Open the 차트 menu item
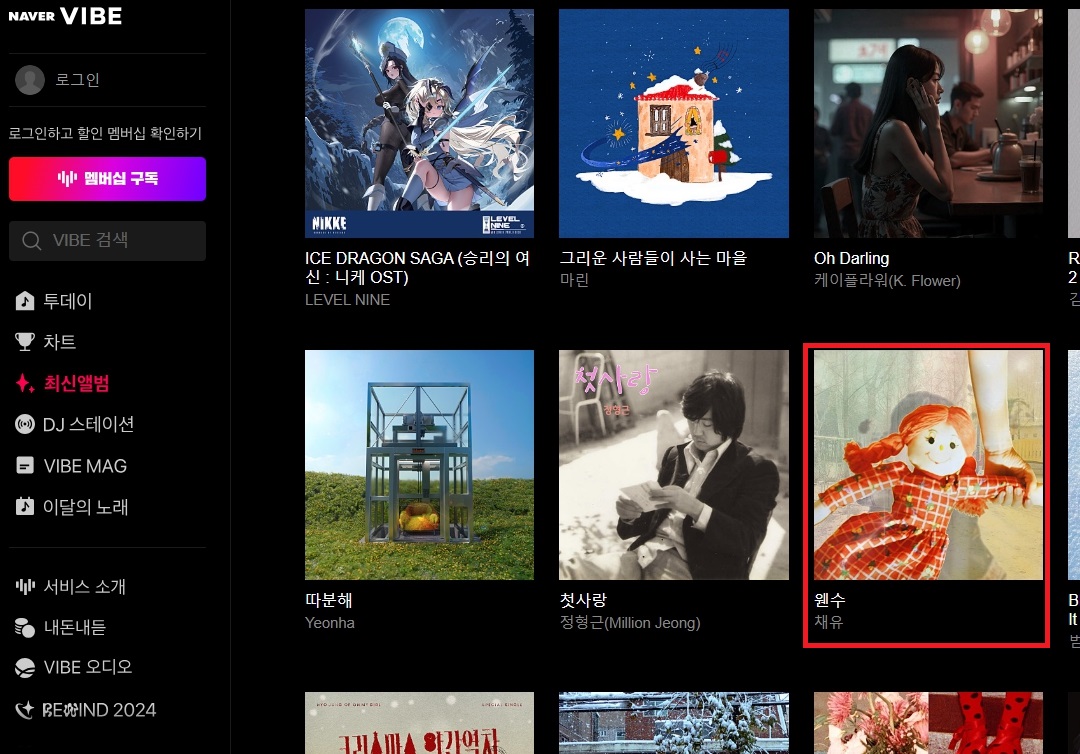The width and height of the screenshot is (1080, 754). pos(59,342)
